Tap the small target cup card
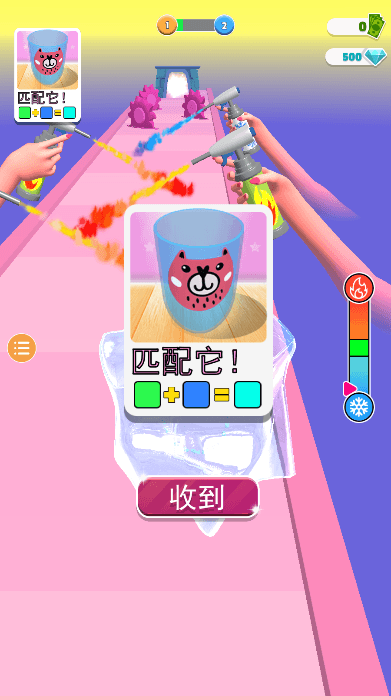391x696 pixels. pyautogui.click(x=47, y=75)
